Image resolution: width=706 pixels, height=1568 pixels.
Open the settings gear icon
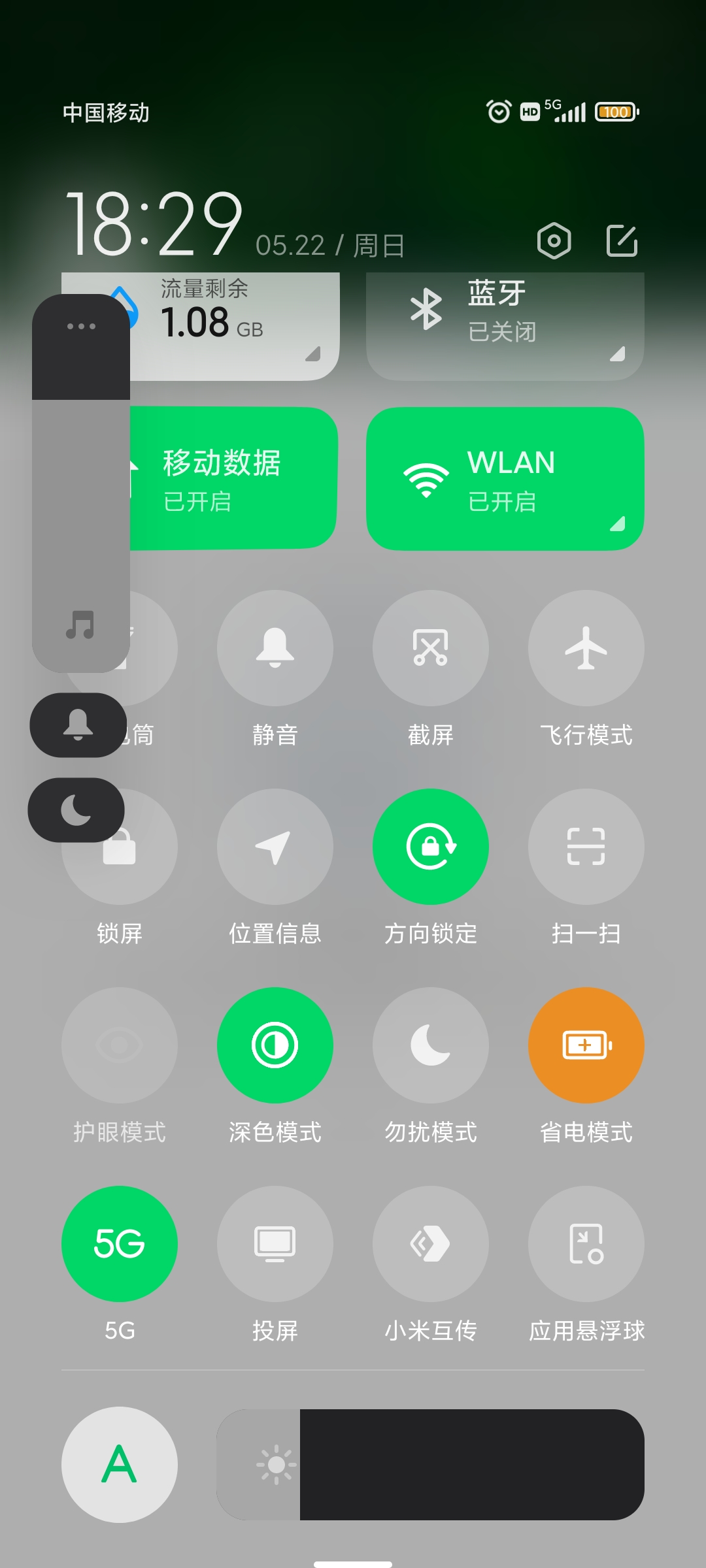tap(554, 241)
